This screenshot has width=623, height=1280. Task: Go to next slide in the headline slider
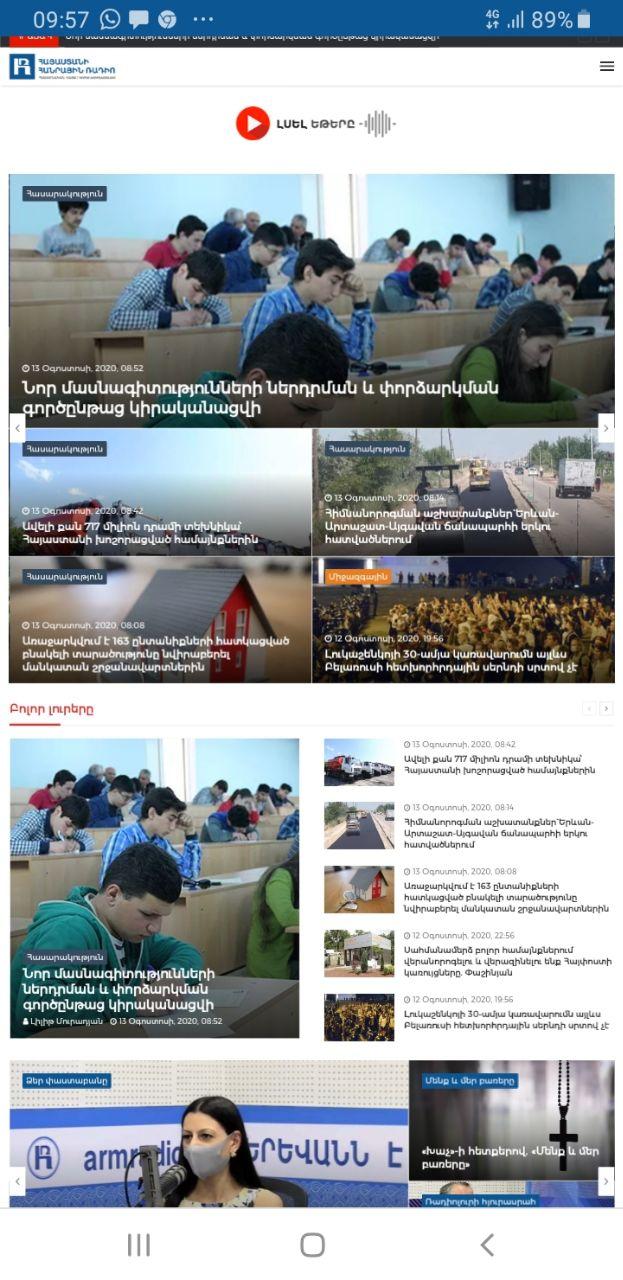tap(606, 428)
